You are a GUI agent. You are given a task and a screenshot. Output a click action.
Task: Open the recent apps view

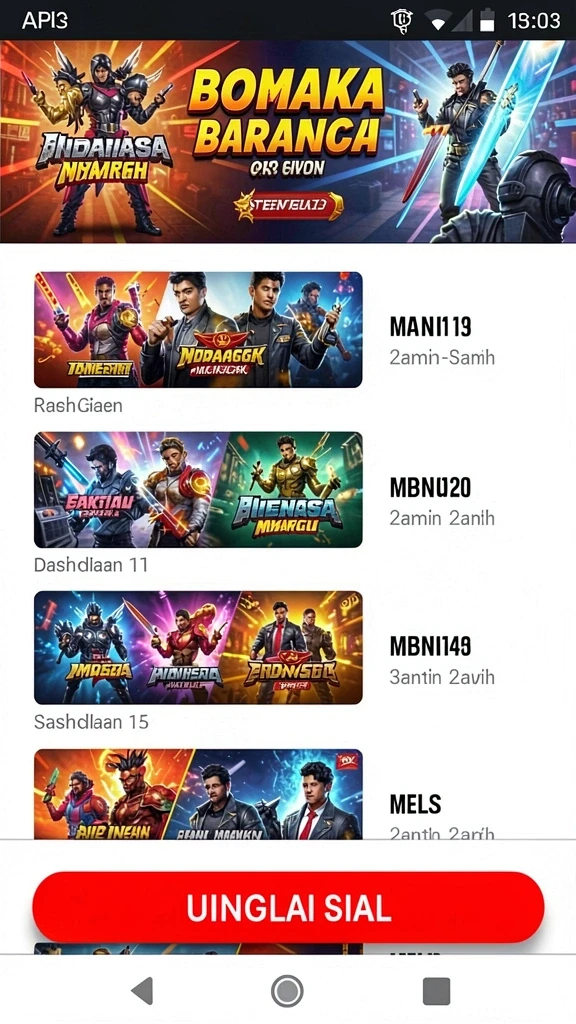click(436, 991)
